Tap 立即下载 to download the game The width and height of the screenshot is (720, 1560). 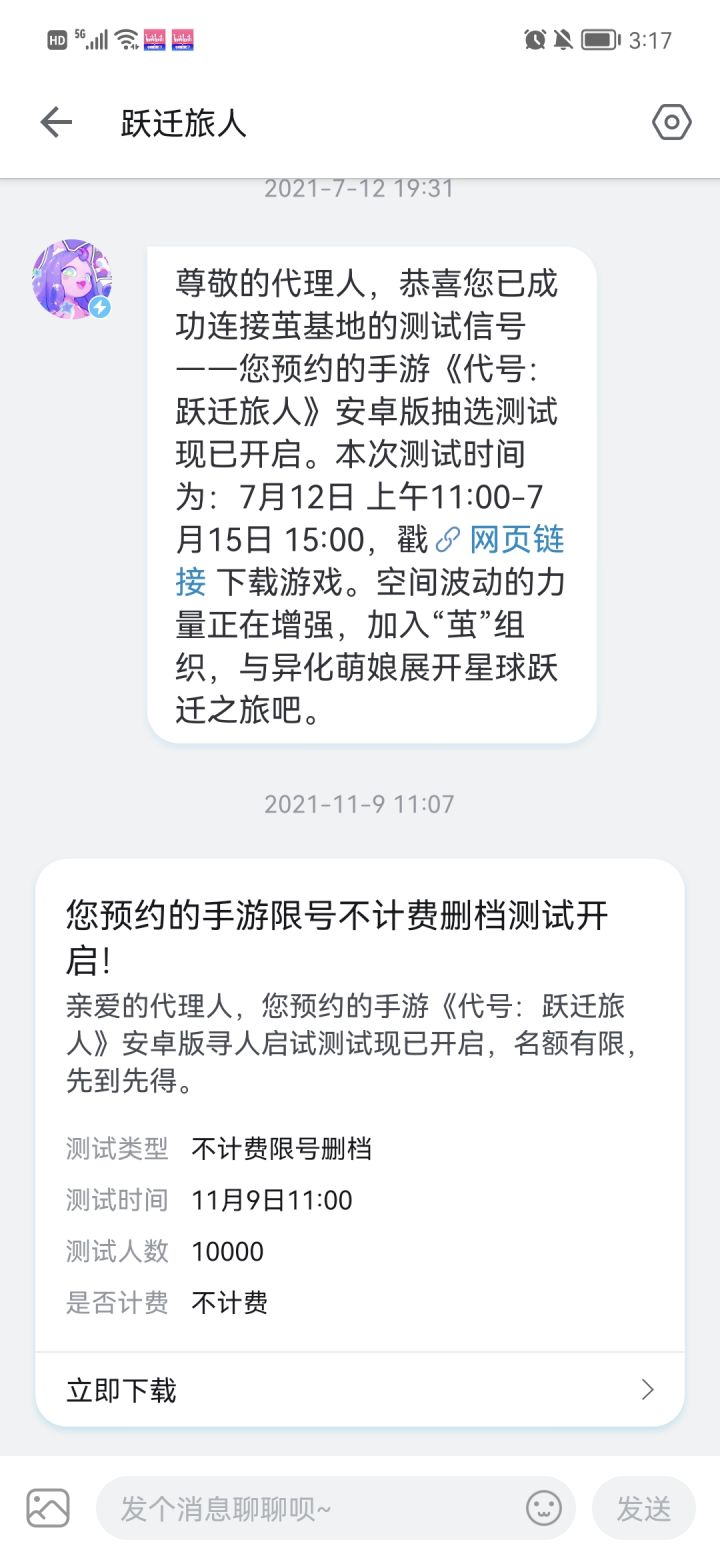coord(360,1390)
